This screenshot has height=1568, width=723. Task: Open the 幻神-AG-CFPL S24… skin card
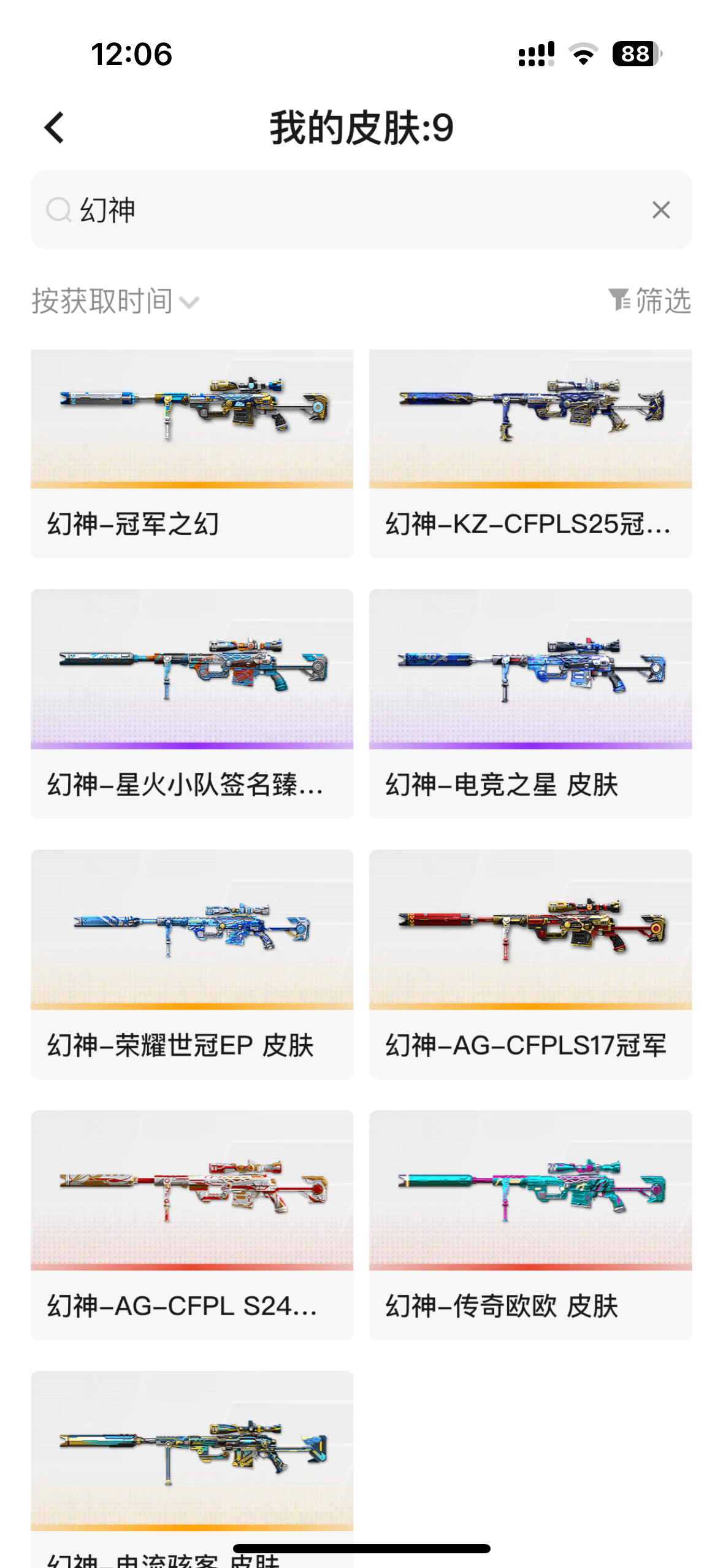[x=192, y=1225]
